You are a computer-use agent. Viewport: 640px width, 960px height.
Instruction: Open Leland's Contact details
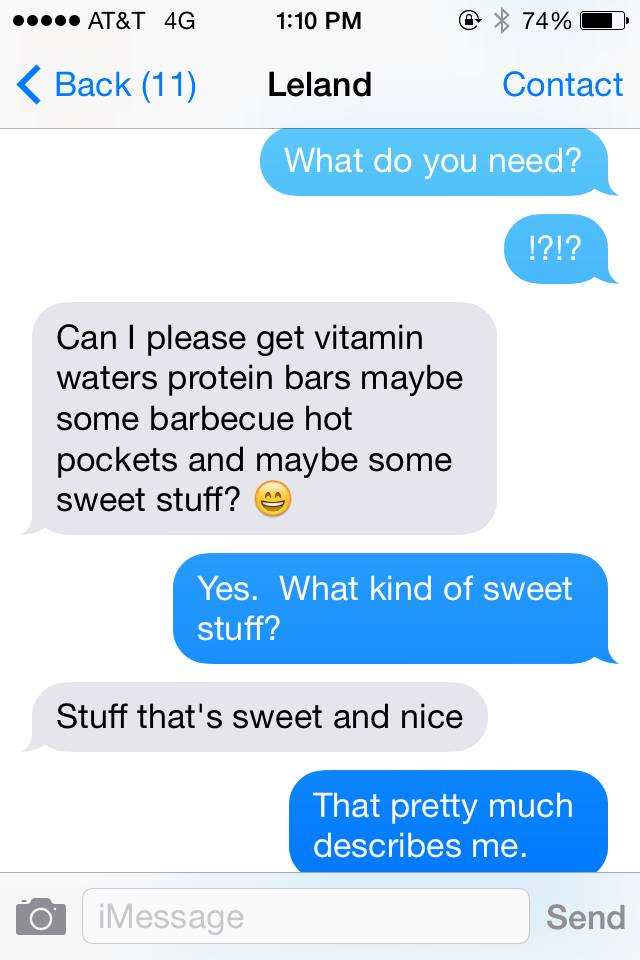pos(562,85)
